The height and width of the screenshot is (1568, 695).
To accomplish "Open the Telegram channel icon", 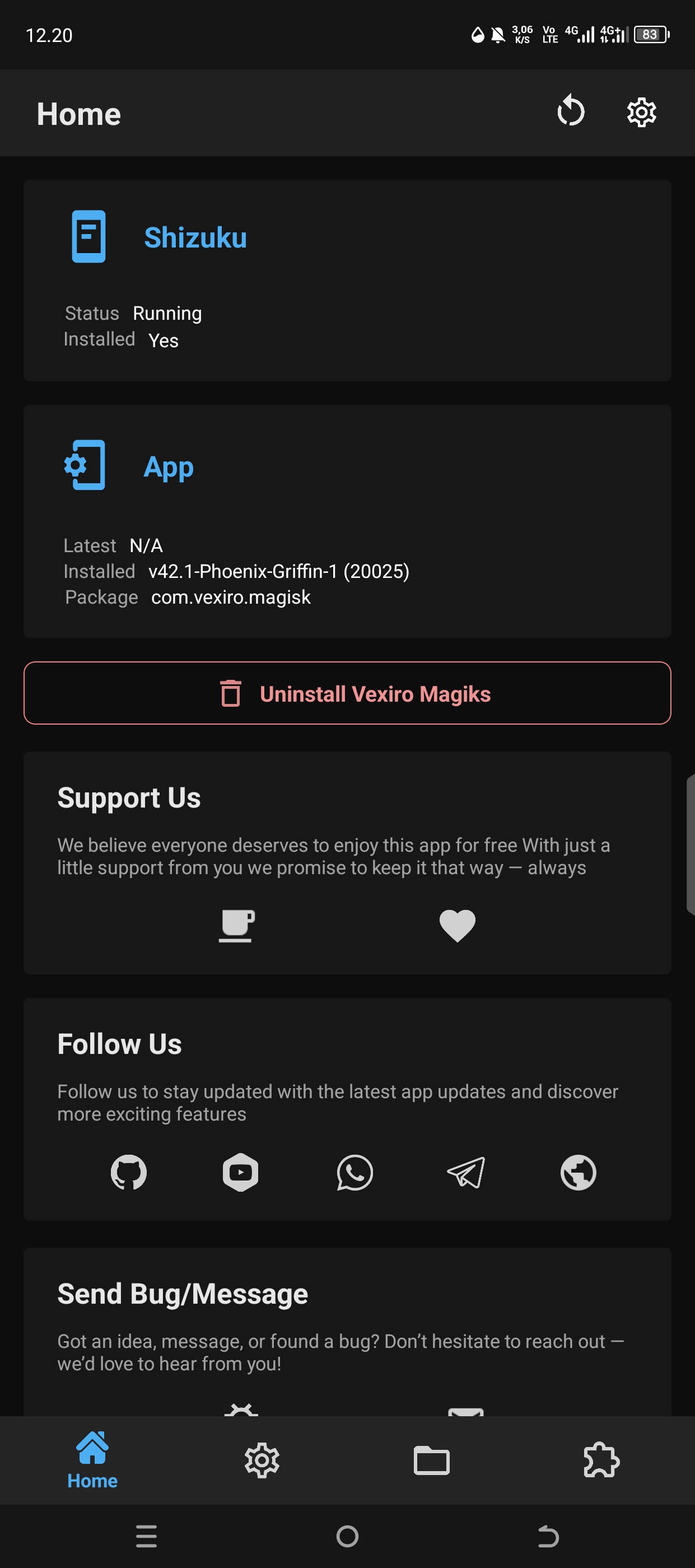I will 465,1172.
